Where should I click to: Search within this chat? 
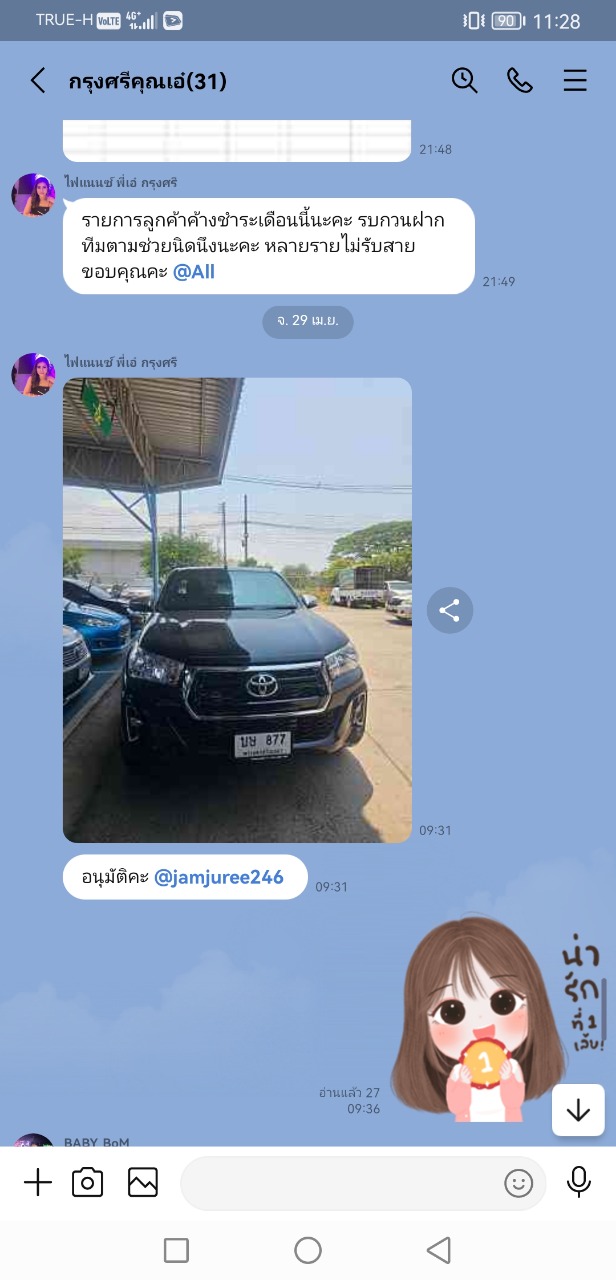coord(464,81)
